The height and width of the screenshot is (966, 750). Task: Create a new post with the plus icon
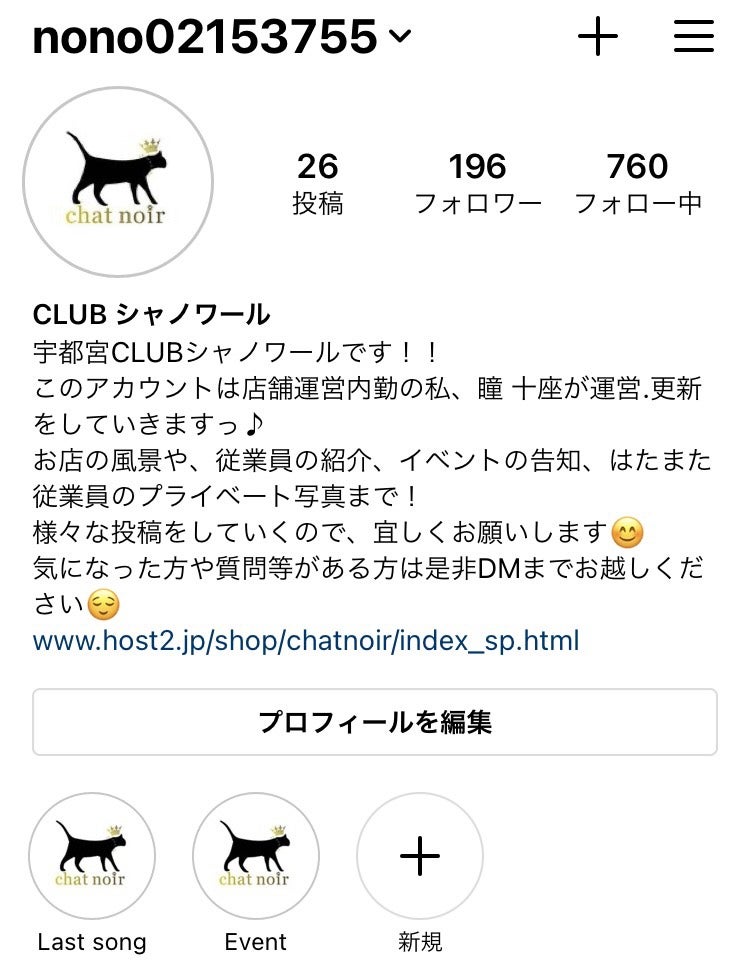click(598, 38)
